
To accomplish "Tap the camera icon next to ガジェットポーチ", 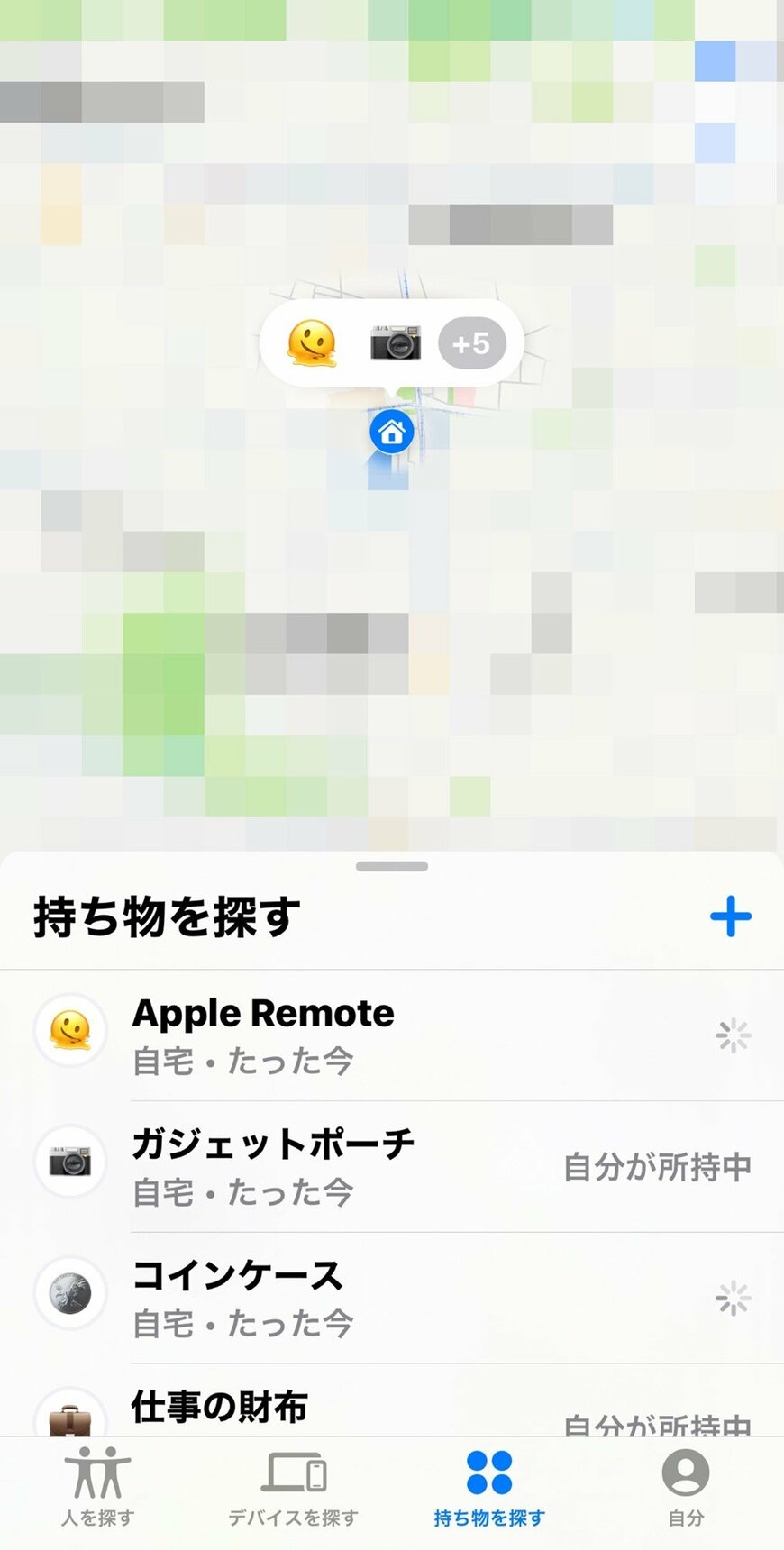I will tap(69, 1163).
